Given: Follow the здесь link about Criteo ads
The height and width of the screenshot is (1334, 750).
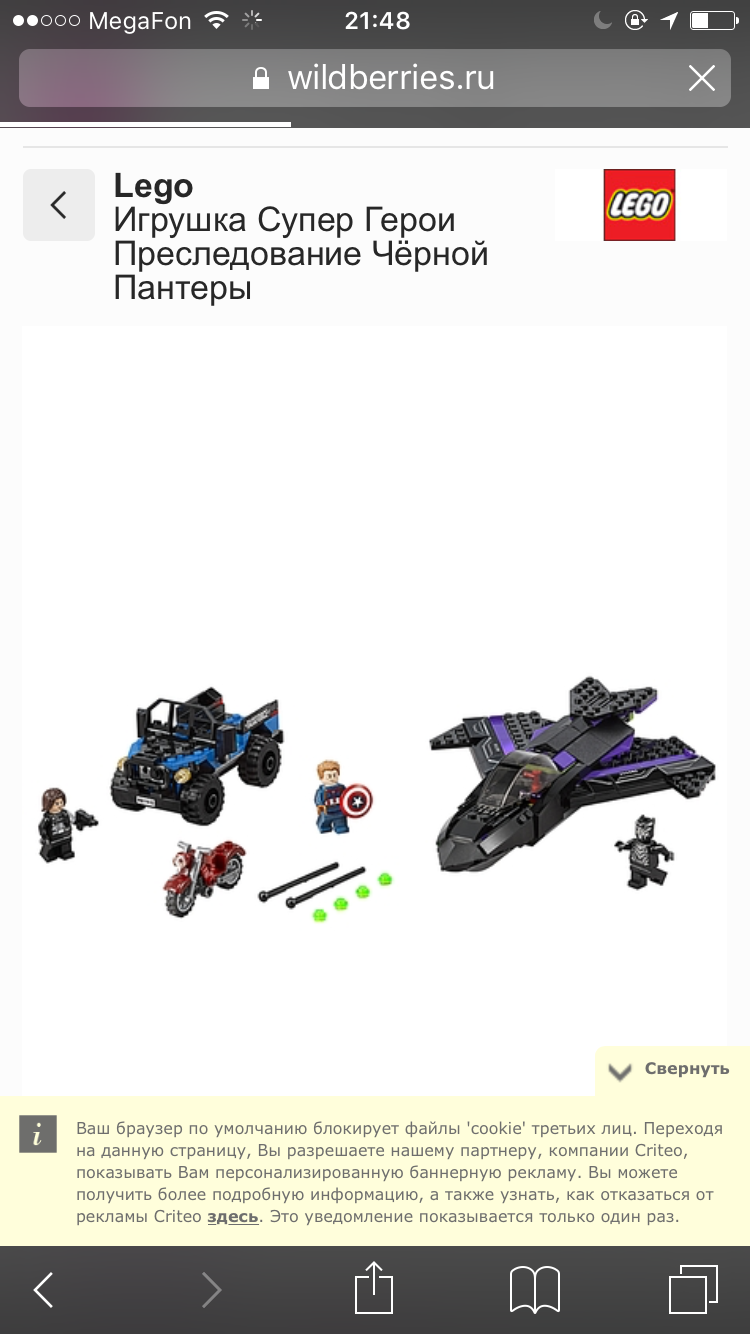Looking at the screenshot, I should [x=232, y=1217].
